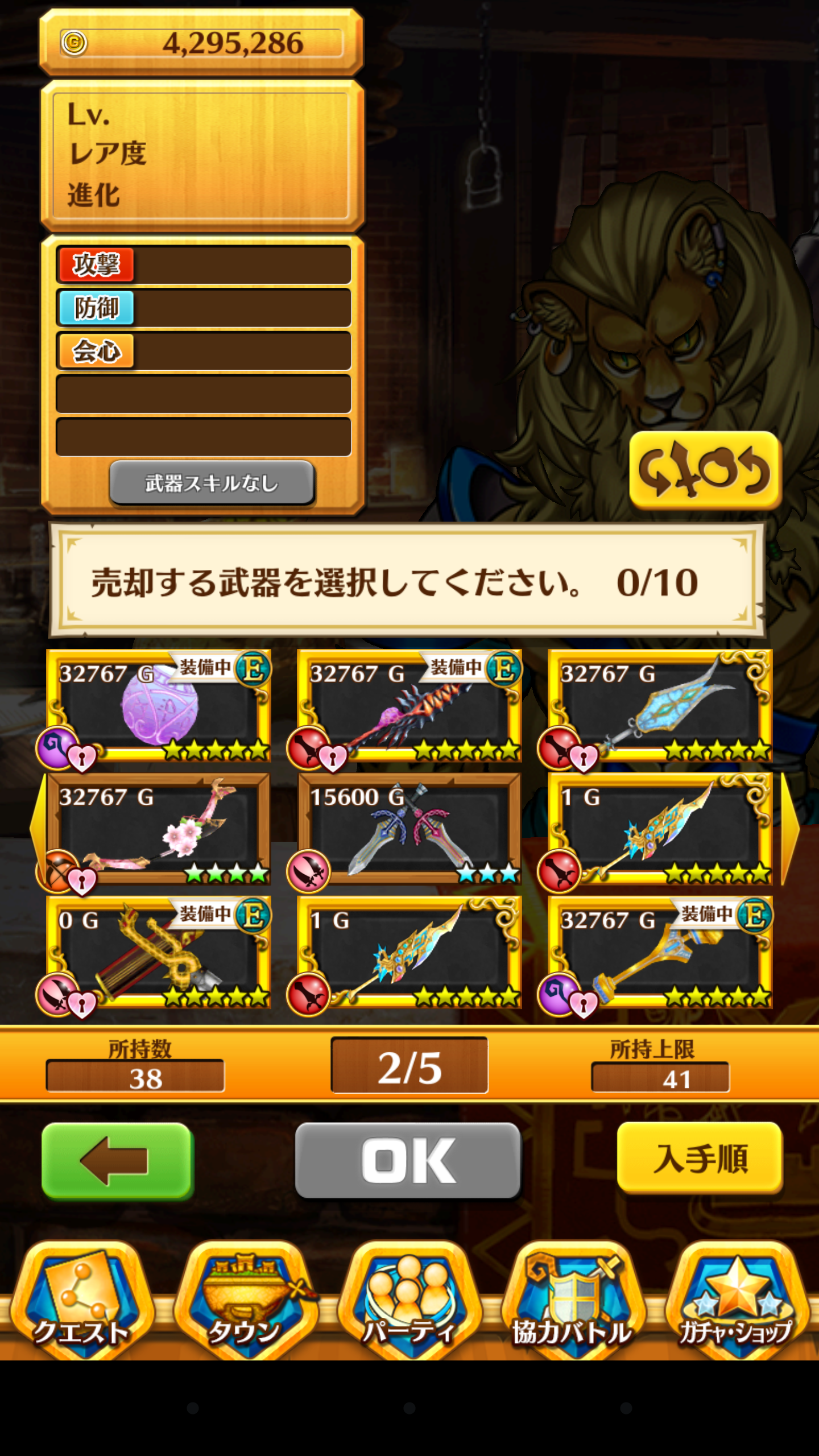Confirm sale with the OK button
This screenshot has height=1456, width=819.
408,1160
